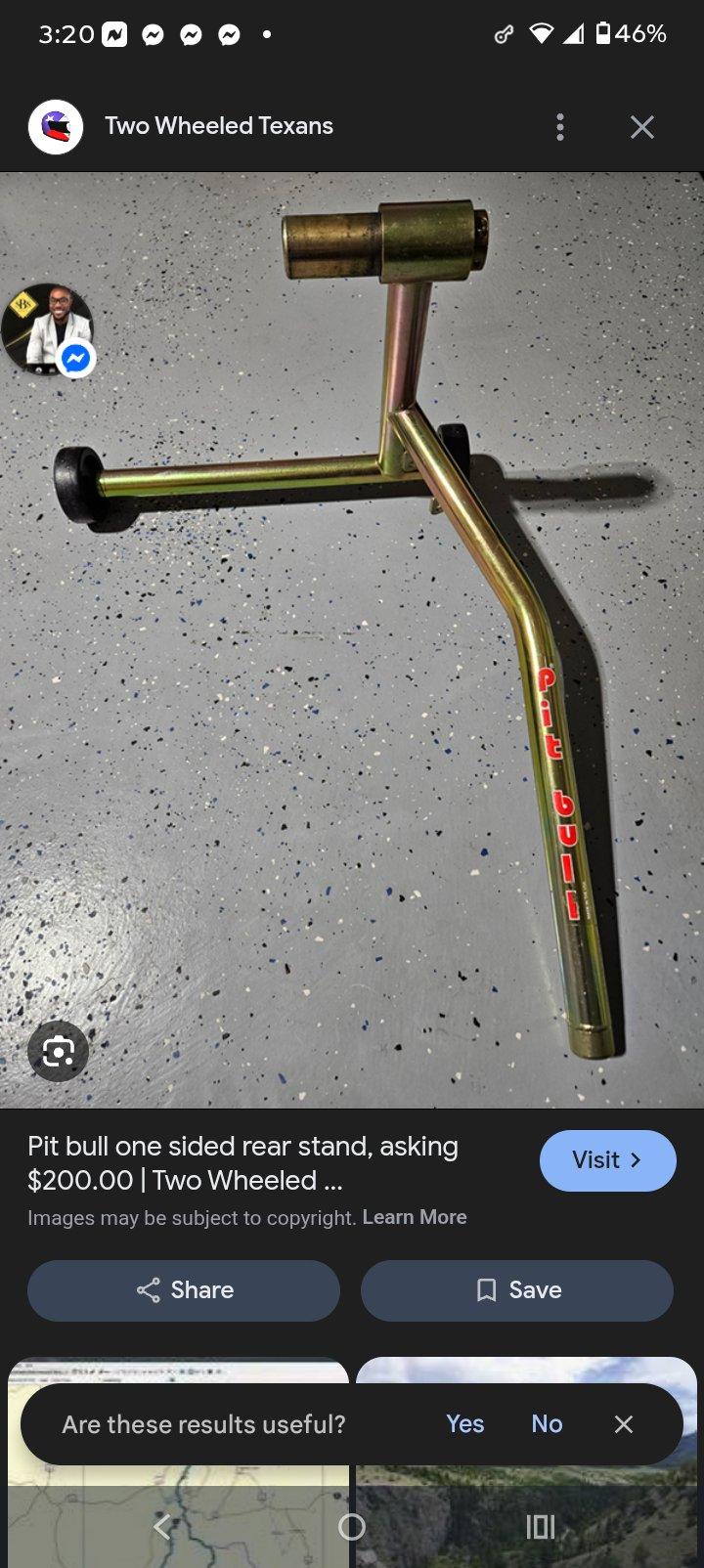This screenshot has width=704, height=1568.
Task: Open the three-dot overflow menu
Action: point(559,126)
